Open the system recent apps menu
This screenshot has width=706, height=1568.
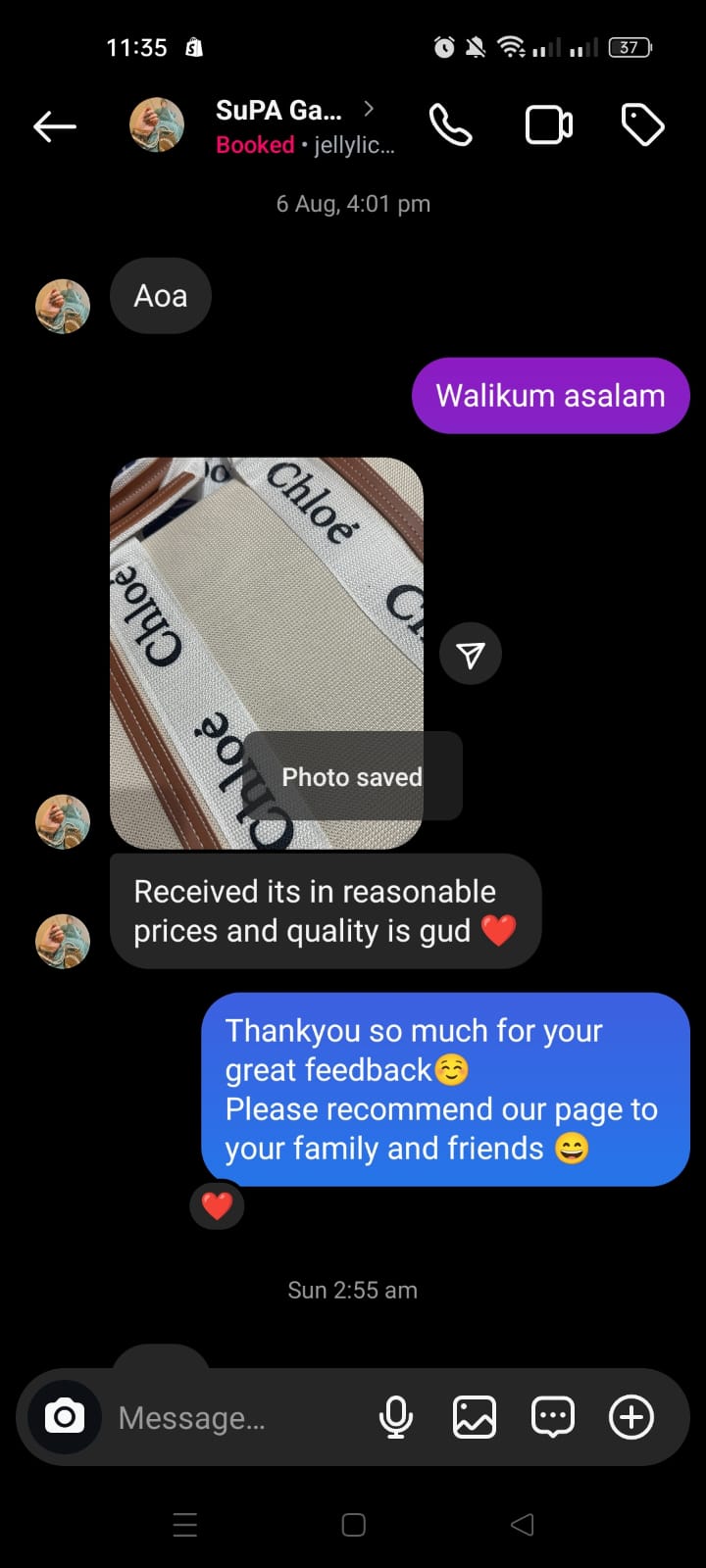185,1525
